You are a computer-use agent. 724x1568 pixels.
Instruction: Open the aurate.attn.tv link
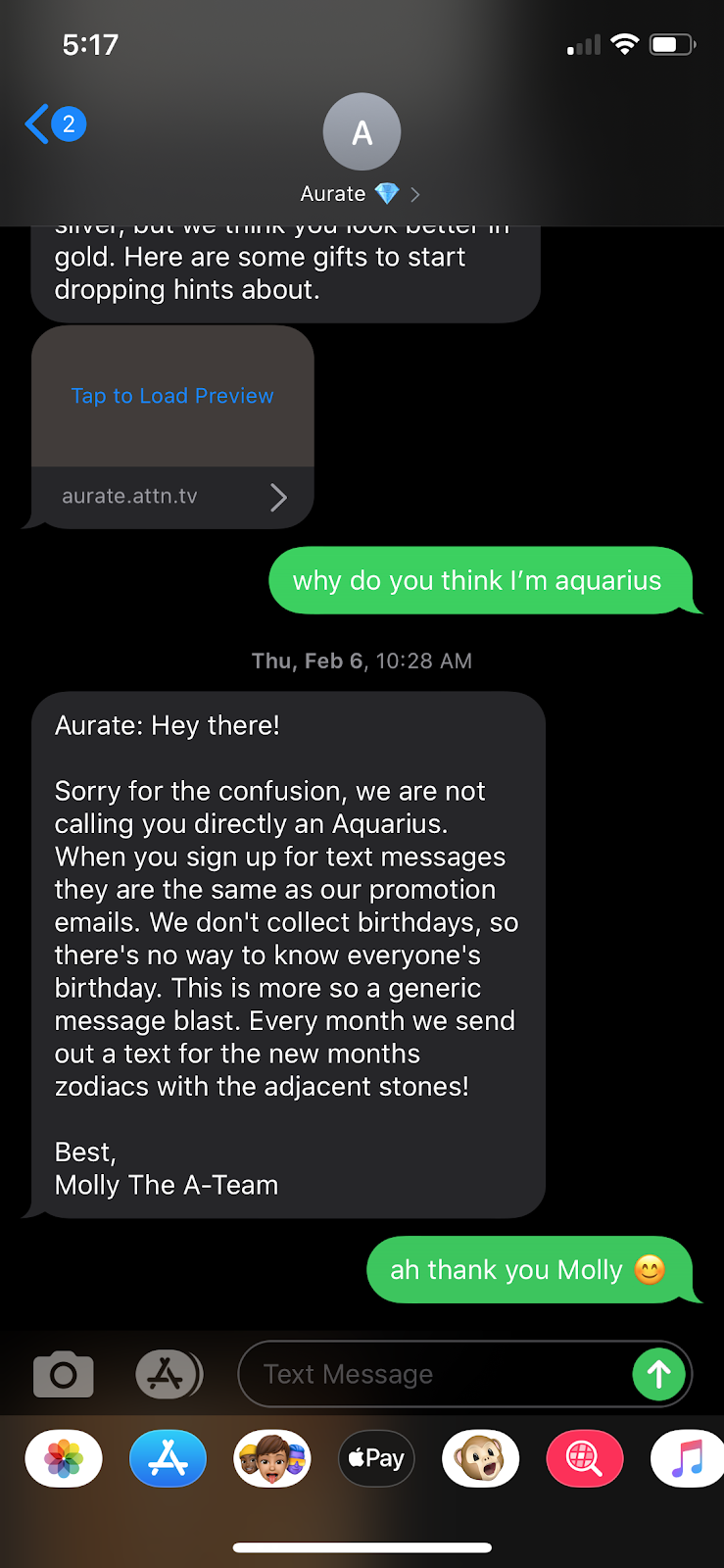172,497
